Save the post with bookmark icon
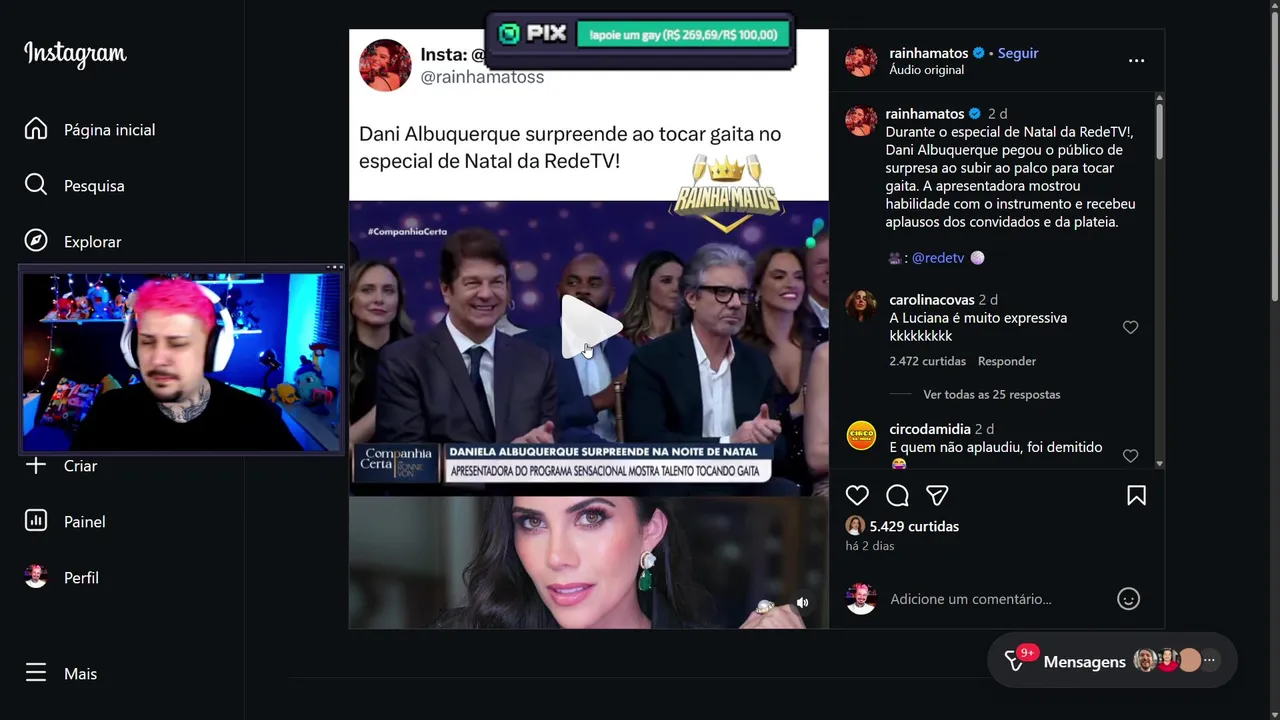1280x720 pixels. (1136, 495)
